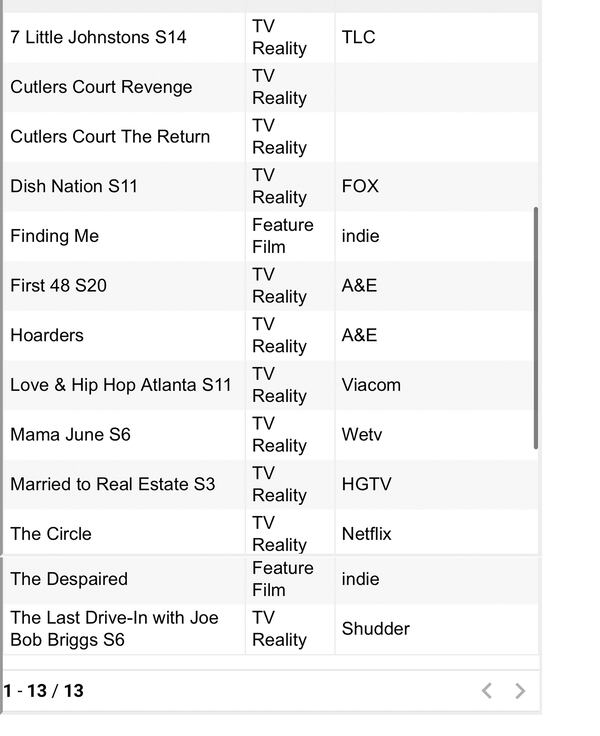Viewport: 600px width, 736px height.
Task: Go to the previous table page
Action: (x=487, y=691)
